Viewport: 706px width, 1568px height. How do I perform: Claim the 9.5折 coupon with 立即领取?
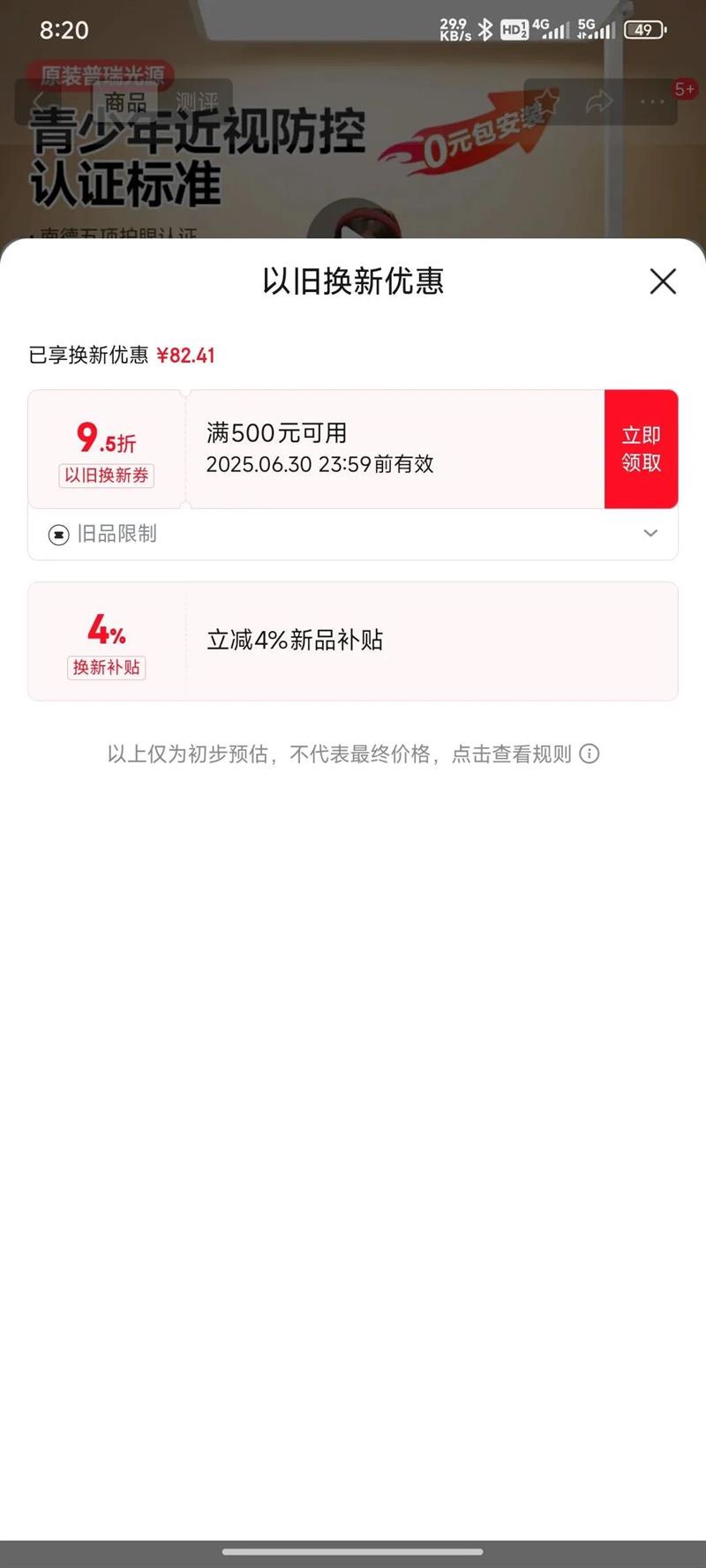[x=641, y=449]
